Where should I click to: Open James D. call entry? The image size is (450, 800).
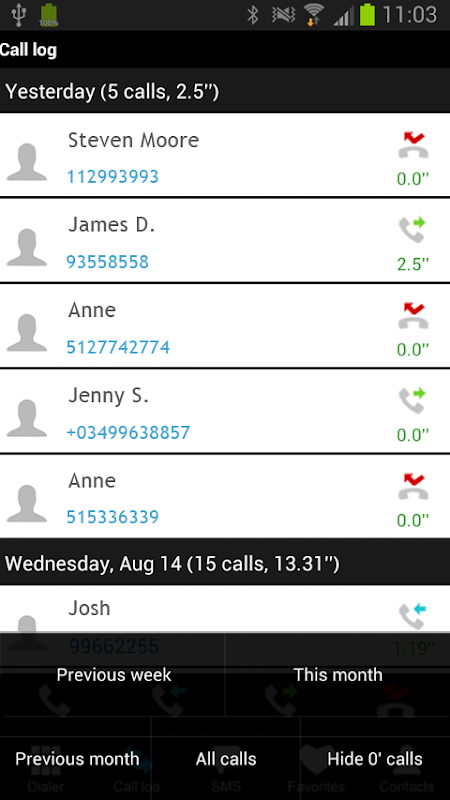pos(225,240)
